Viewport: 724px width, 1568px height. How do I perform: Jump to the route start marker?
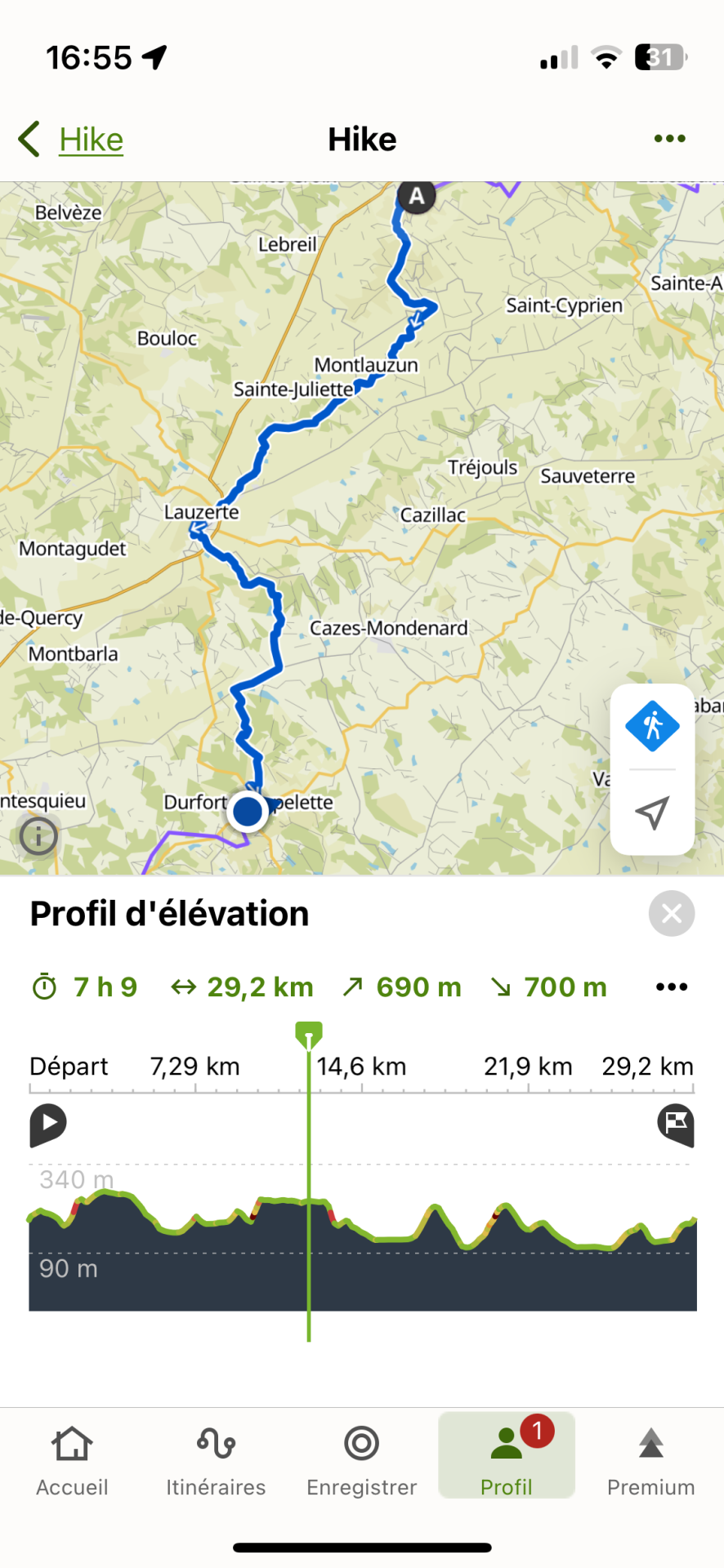48,1124
